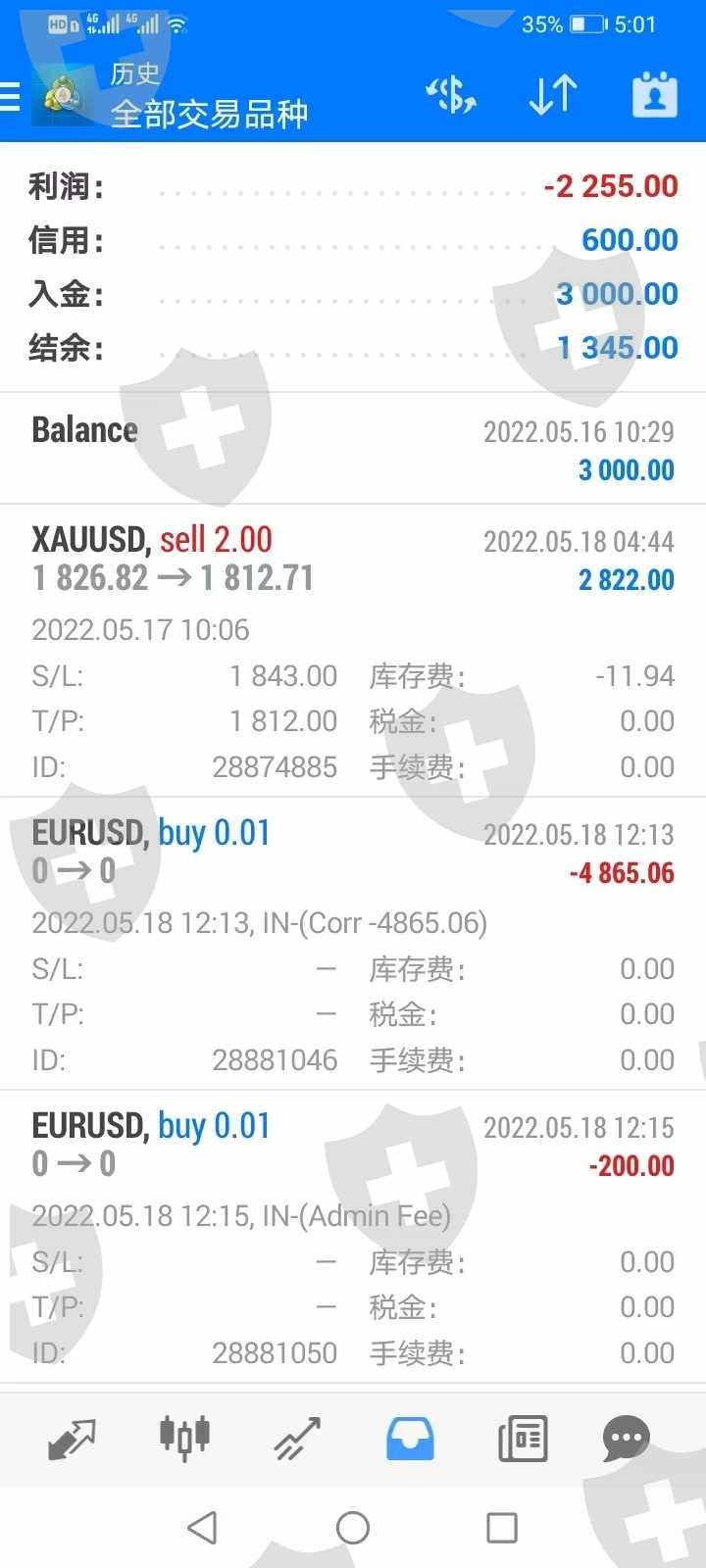Switch to the Trade tab
Screen dimensions: 706x1568
click(297, 1439)
